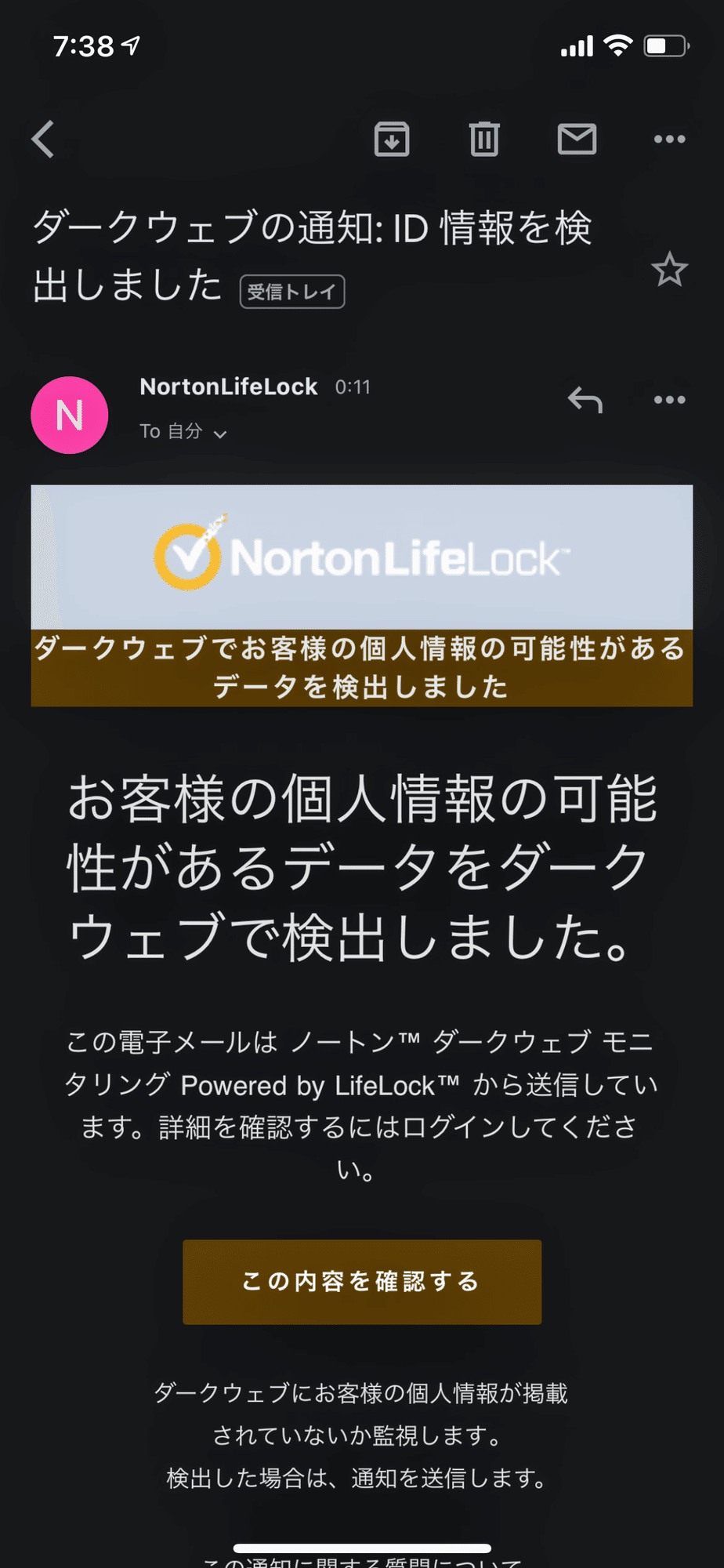This screenshot has width=724, height=1568.
Task: Expand the 'To 自分' recipient details
Action: 183,432
